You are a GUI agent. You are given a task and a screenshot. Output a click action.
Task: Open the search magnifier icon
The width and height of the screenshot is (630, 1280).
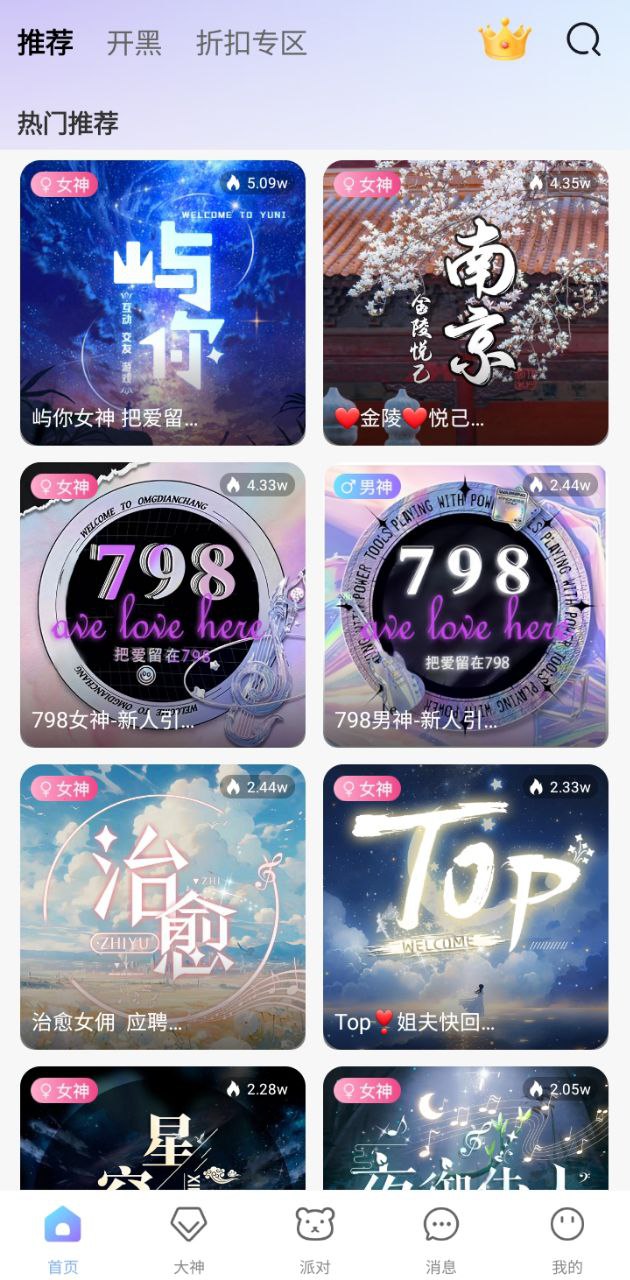point(583,40)
